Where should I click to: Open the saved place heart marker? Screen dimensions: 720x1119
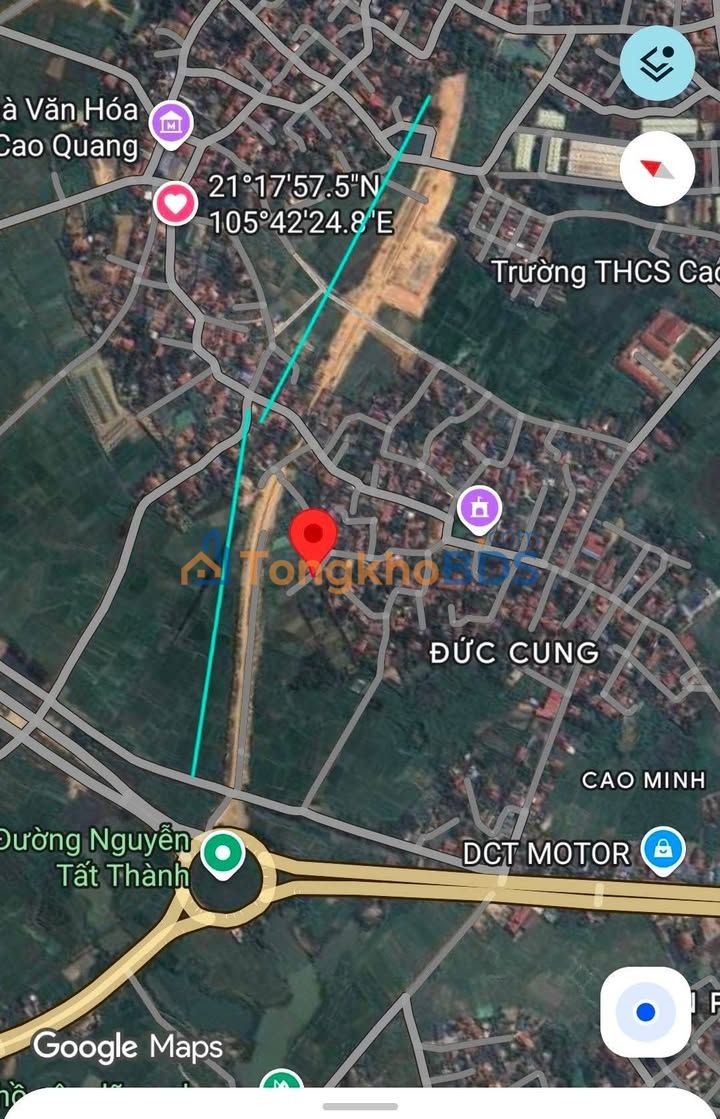point(176,203)
